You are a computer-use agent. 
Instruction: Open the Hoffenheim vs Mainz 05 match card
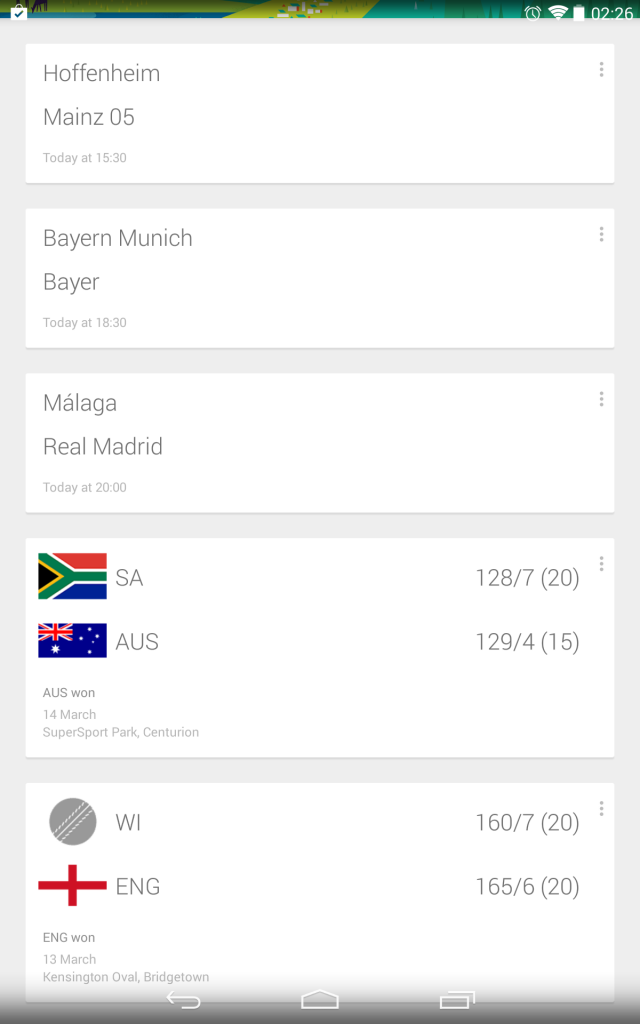tap(319, 113)
